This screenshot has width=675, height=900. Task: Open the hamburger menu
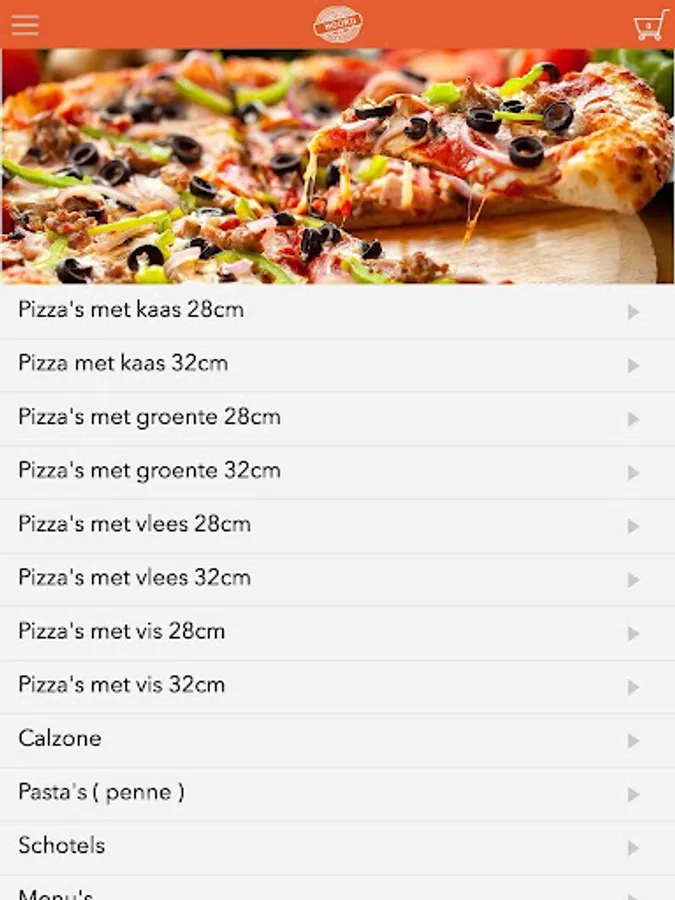(25, 25)
